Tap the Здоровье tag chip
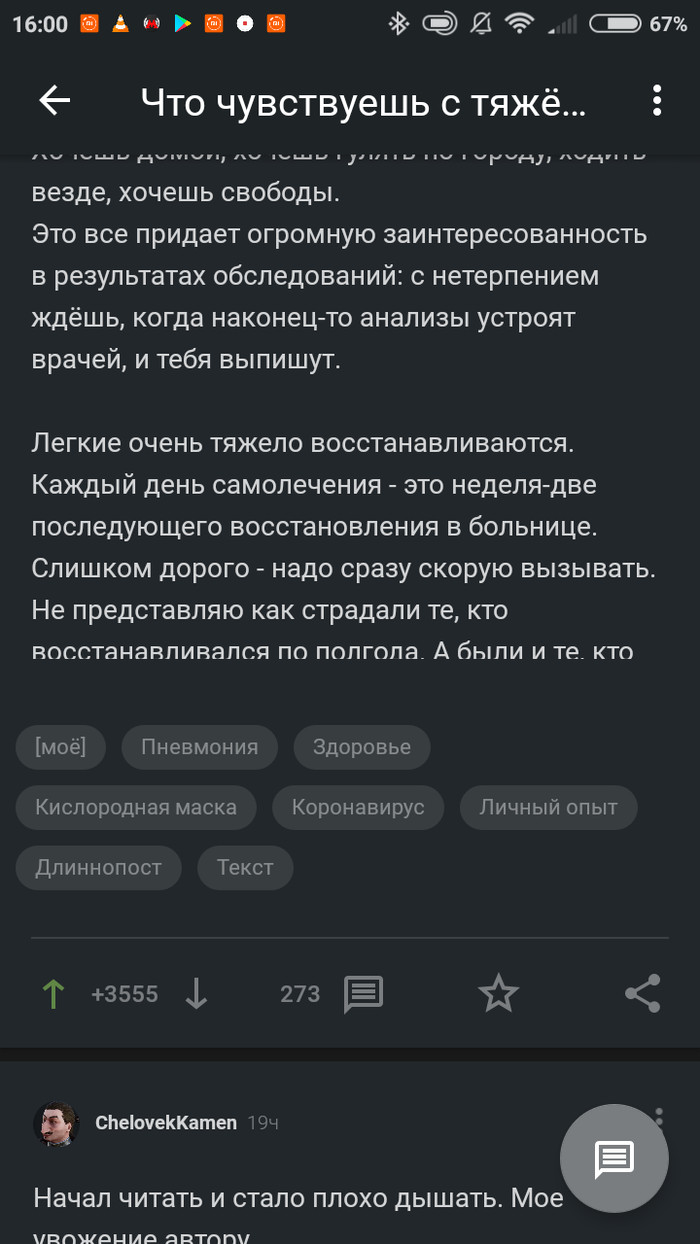 pyautogui.click(x=361, y=747)
